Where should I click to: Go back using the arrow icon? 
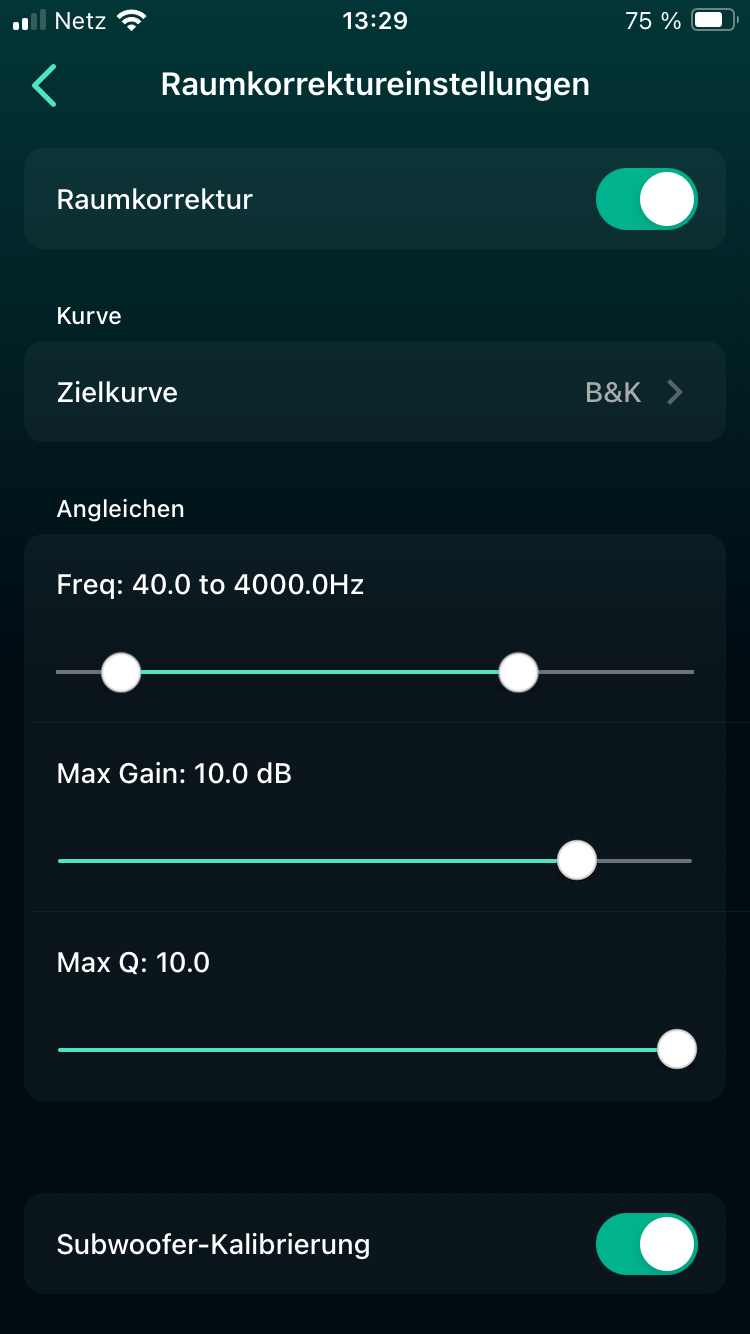point(44,86)
